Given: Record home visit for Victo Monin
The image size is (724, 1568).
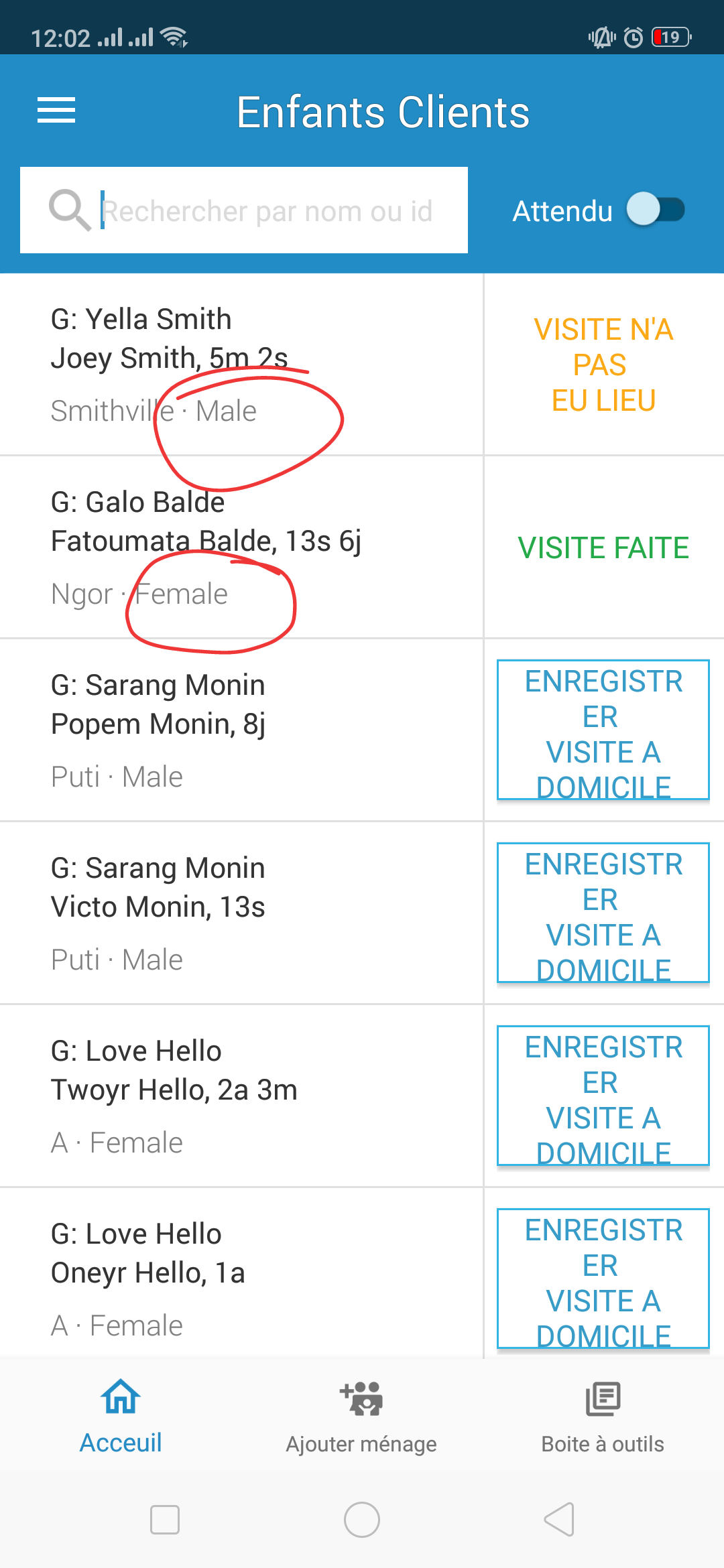Looking at the screenshot, I should pos(603,913).
